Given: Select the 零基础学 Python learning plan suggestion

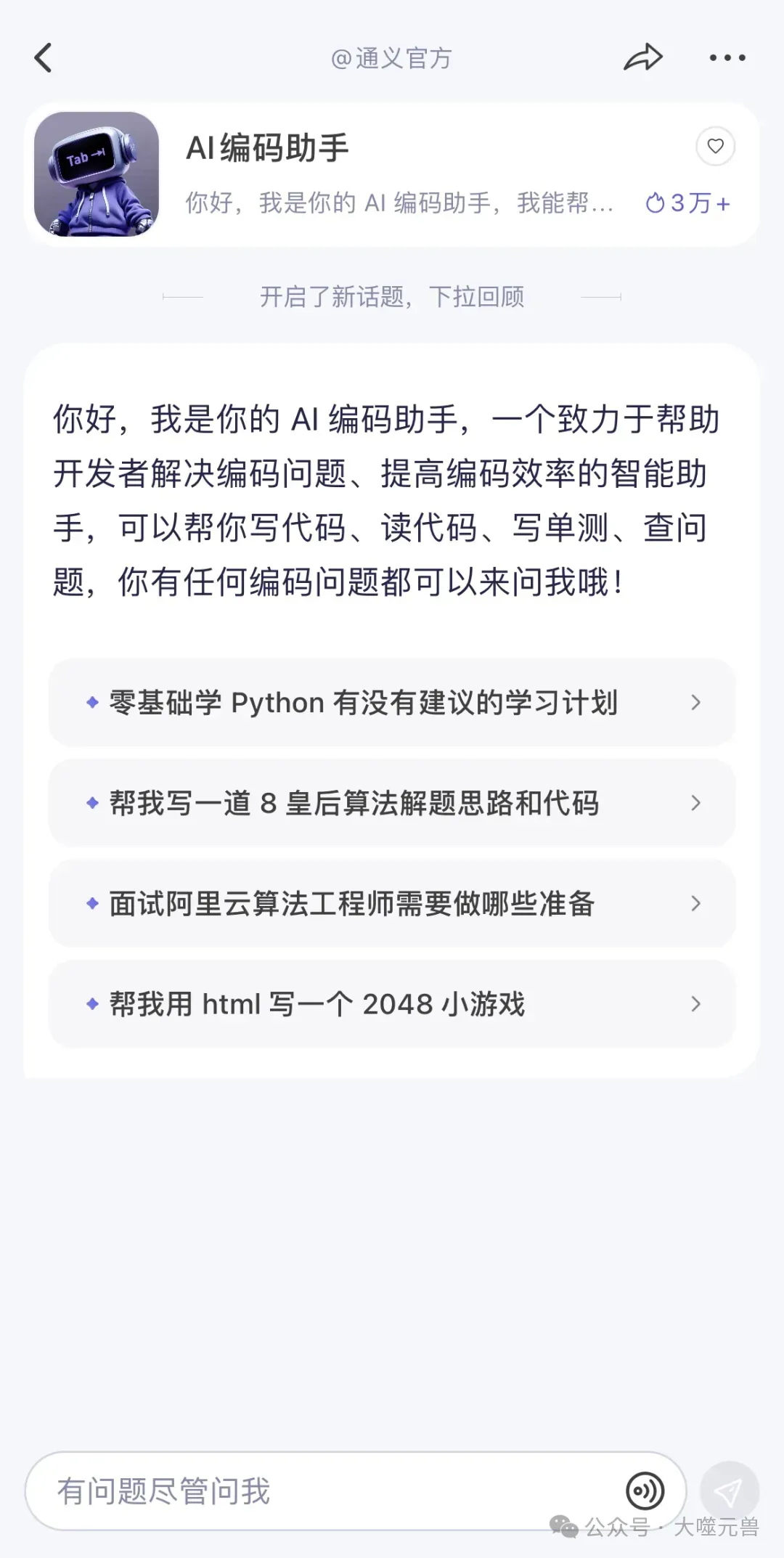Looking at the screenshot, I should 392,702.
